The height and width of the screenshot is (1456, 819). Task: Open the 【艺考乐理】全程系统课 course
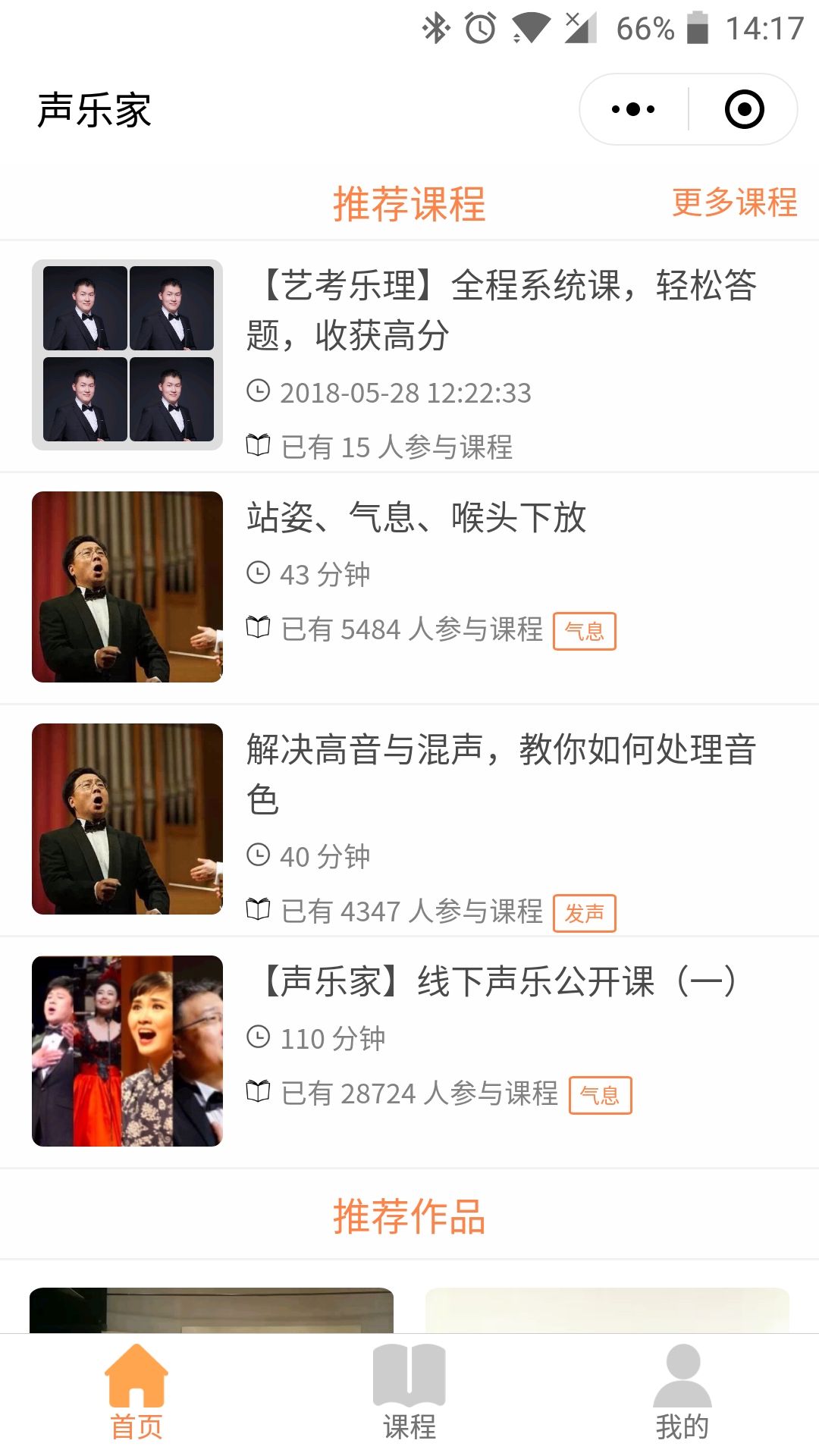click(500, 310)
